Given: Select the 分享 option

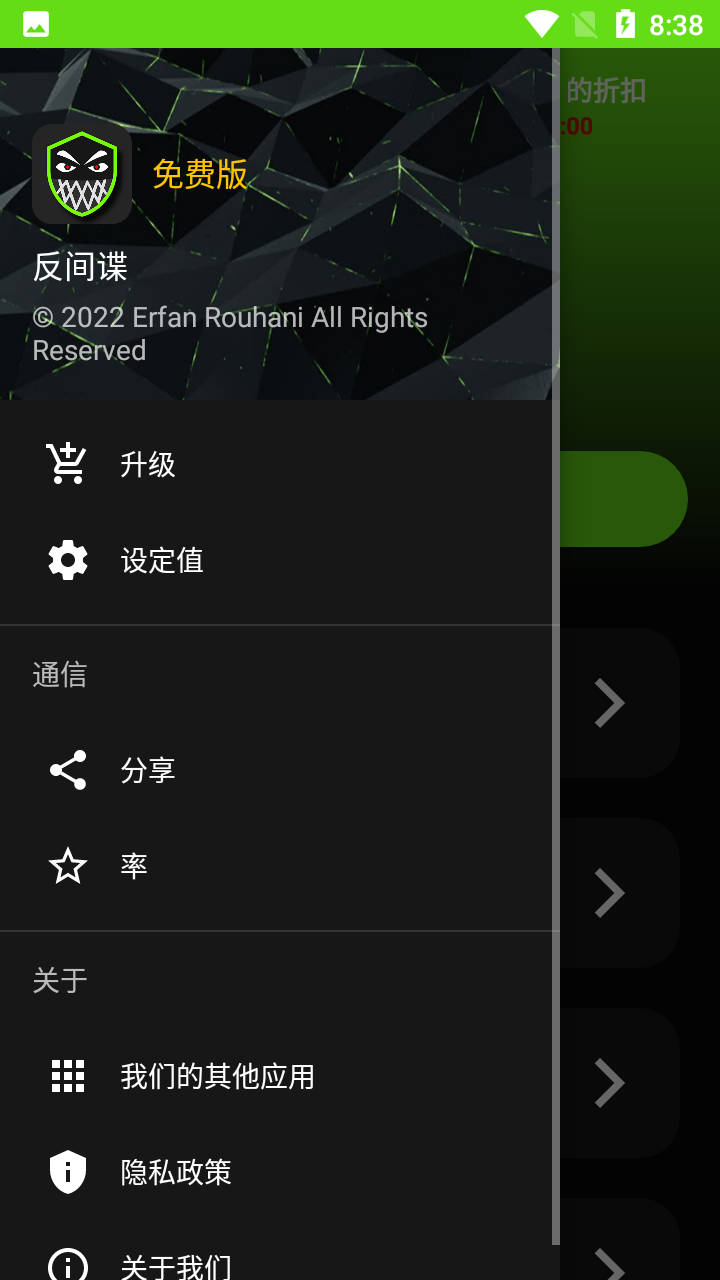Looking at the screenshot, I should [148, 770].
